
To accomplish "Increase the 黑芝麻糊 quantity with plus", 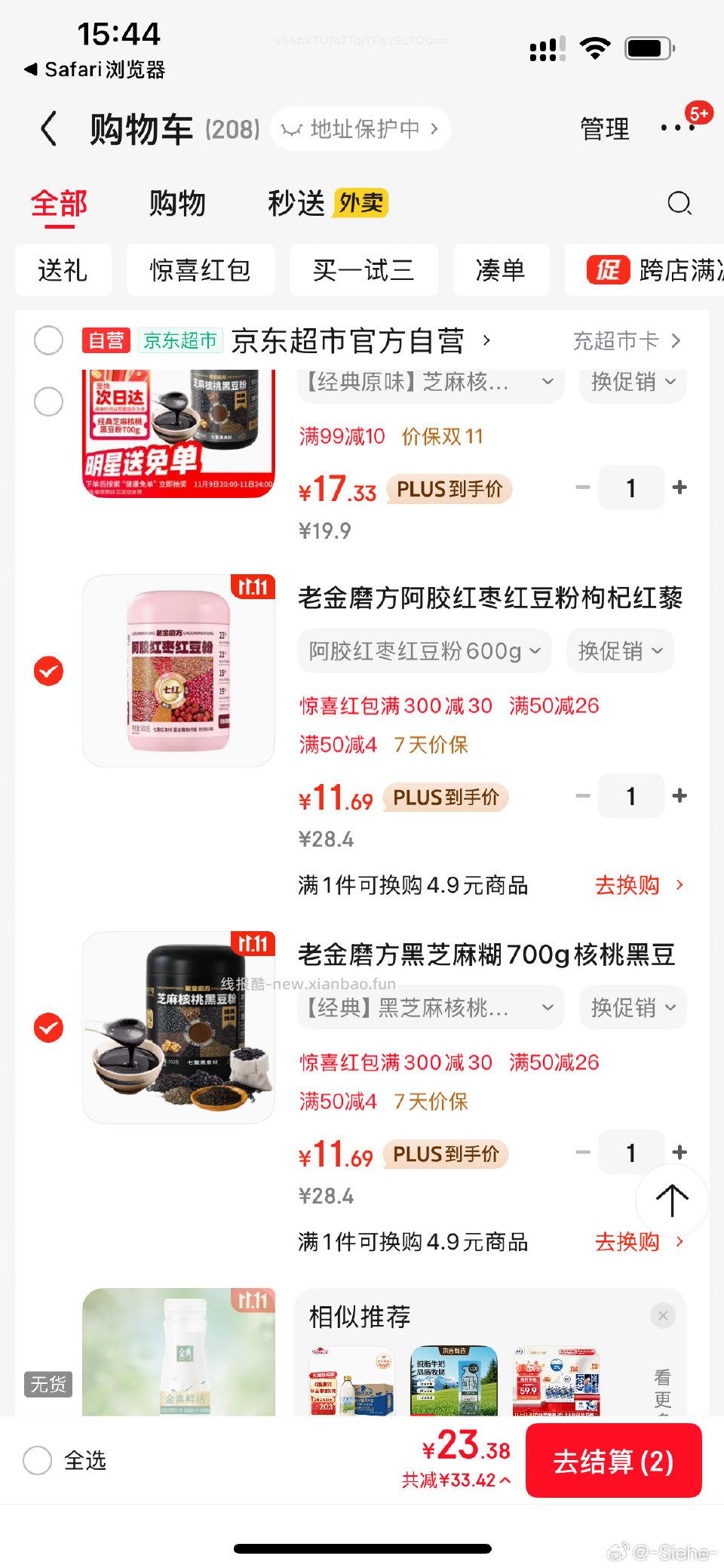I will click(x=680, y=1152).
